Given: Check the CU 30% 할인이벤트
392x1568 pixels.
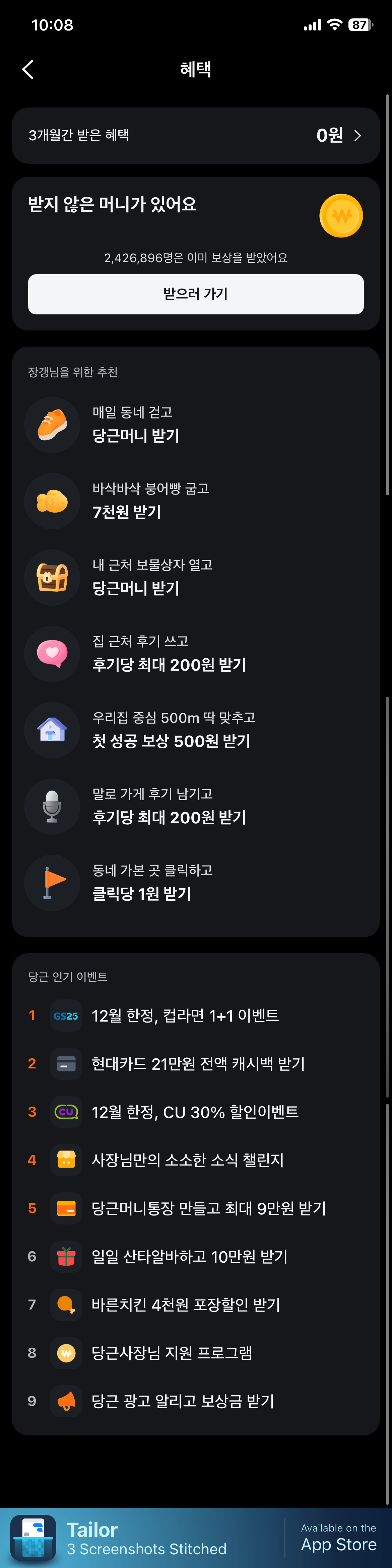Looking at the screenshot, I should (195, 1112).
